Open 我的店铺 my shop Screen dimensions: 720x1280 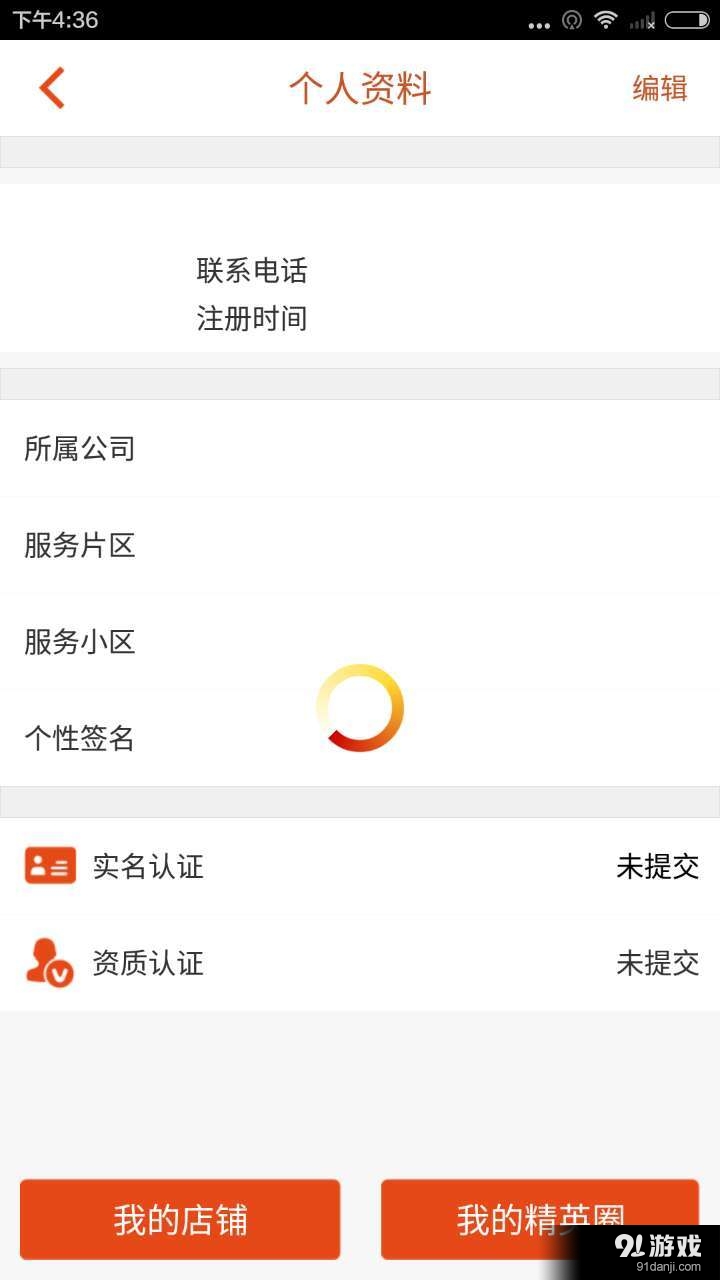tap(179, 1218)
